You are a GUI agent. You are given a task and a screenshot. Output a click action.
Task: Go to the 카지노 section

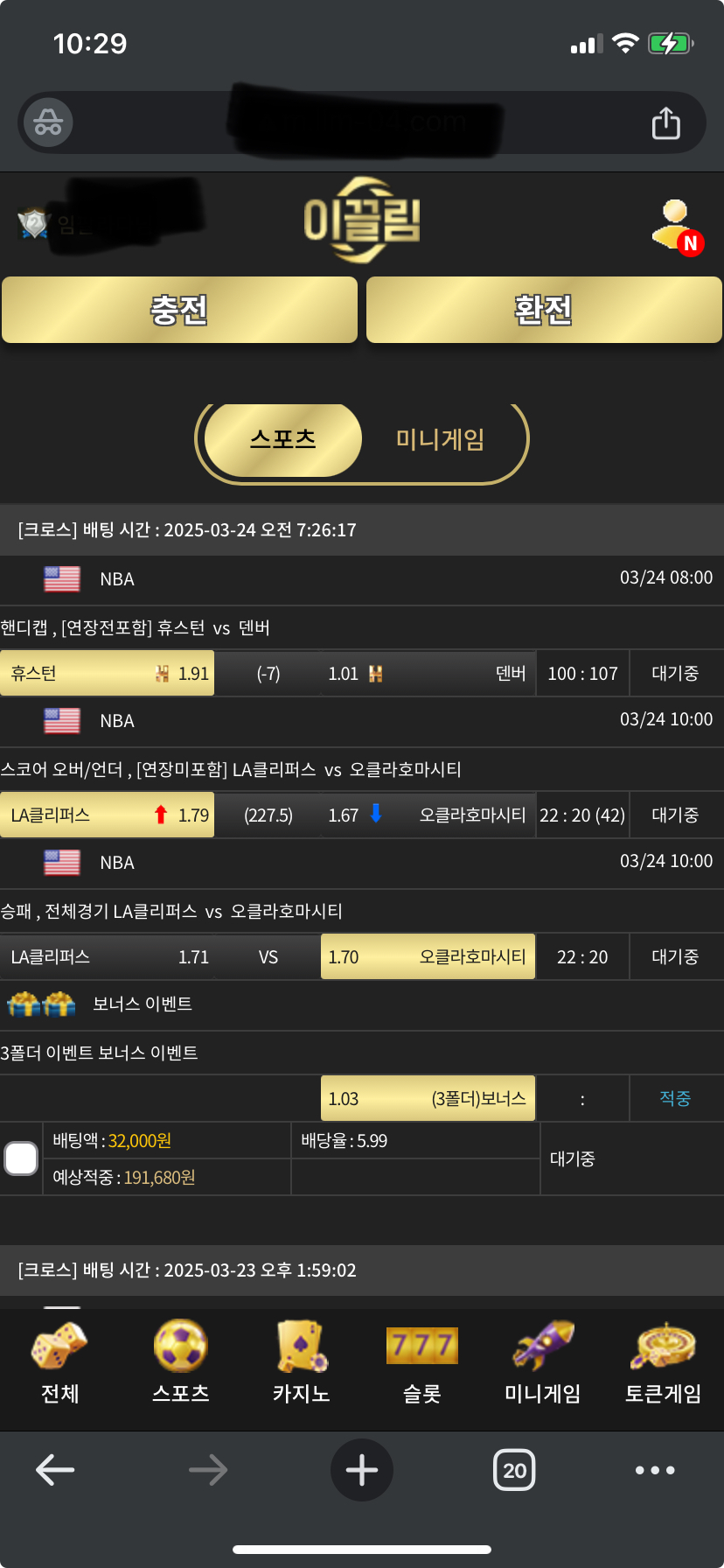(301, 1363)
